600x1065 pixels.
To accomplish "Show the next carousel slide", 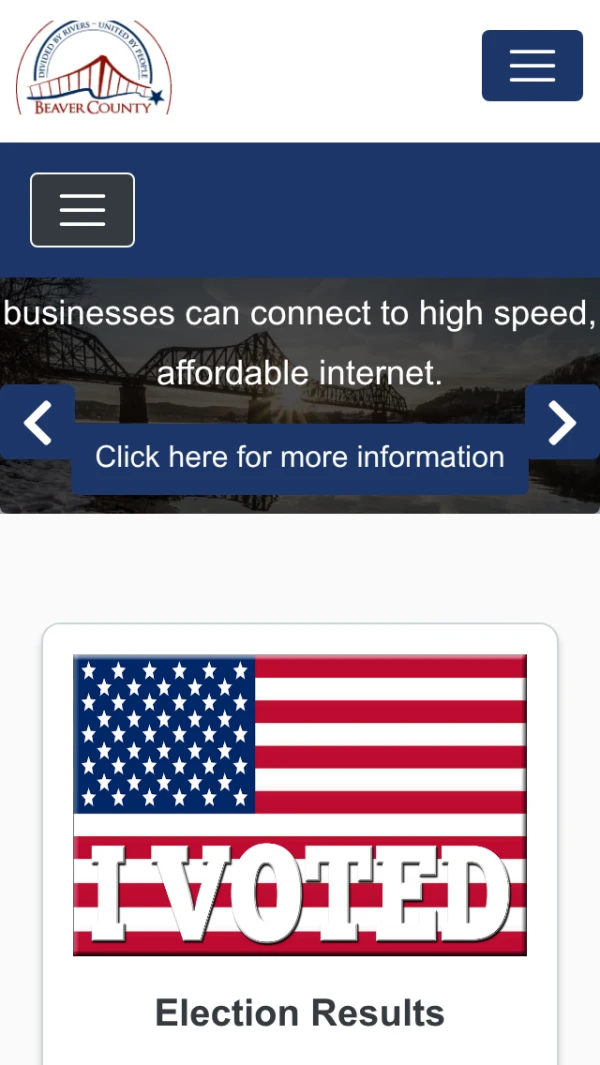I will pos(563,422).
